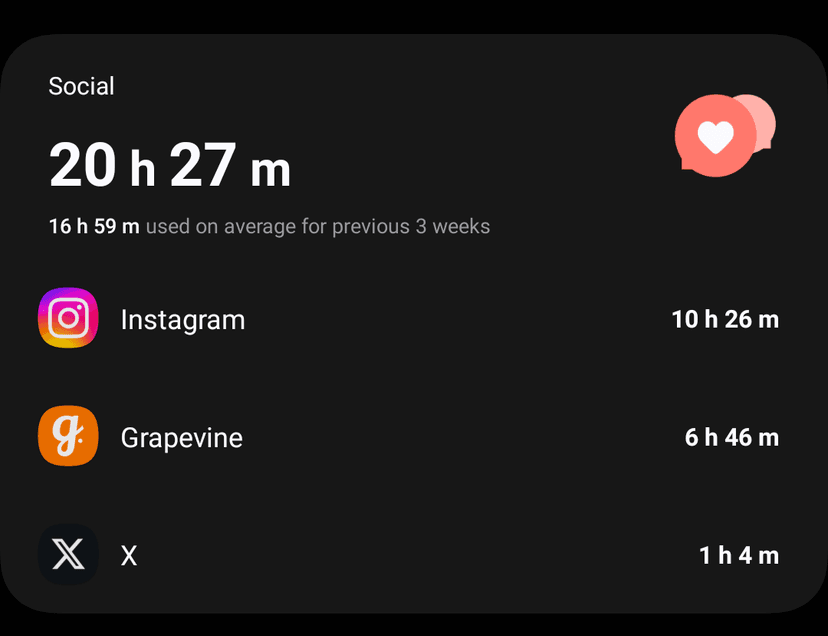Open Grapevine usage details
This screenshot has height=636, width=828.
coord(182,438)
